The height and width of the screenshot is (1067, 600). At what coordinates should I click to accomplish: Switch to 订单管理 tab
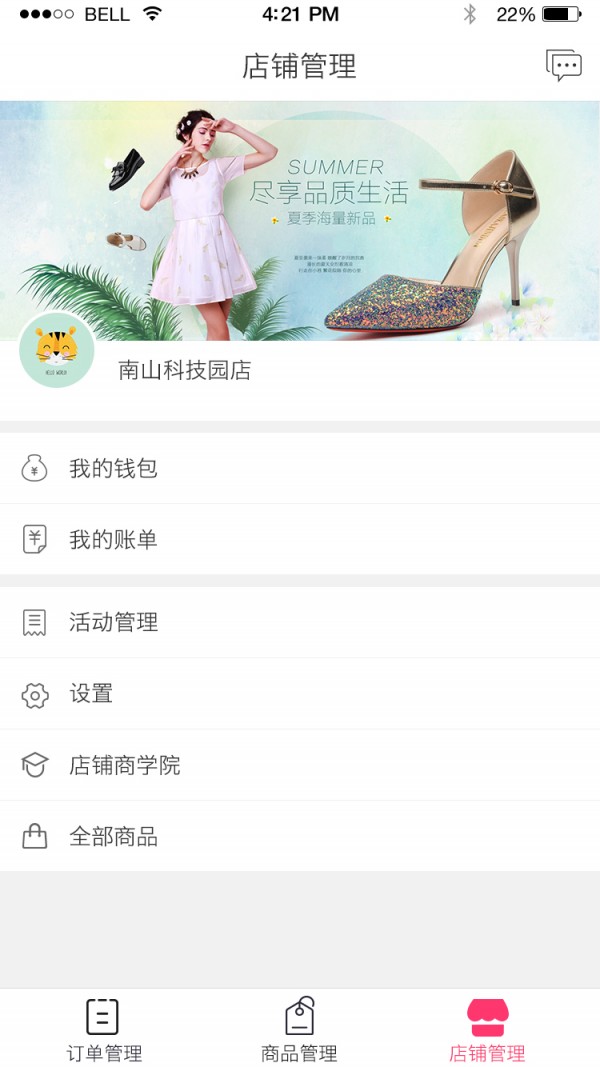click(x=103, y=1030)
